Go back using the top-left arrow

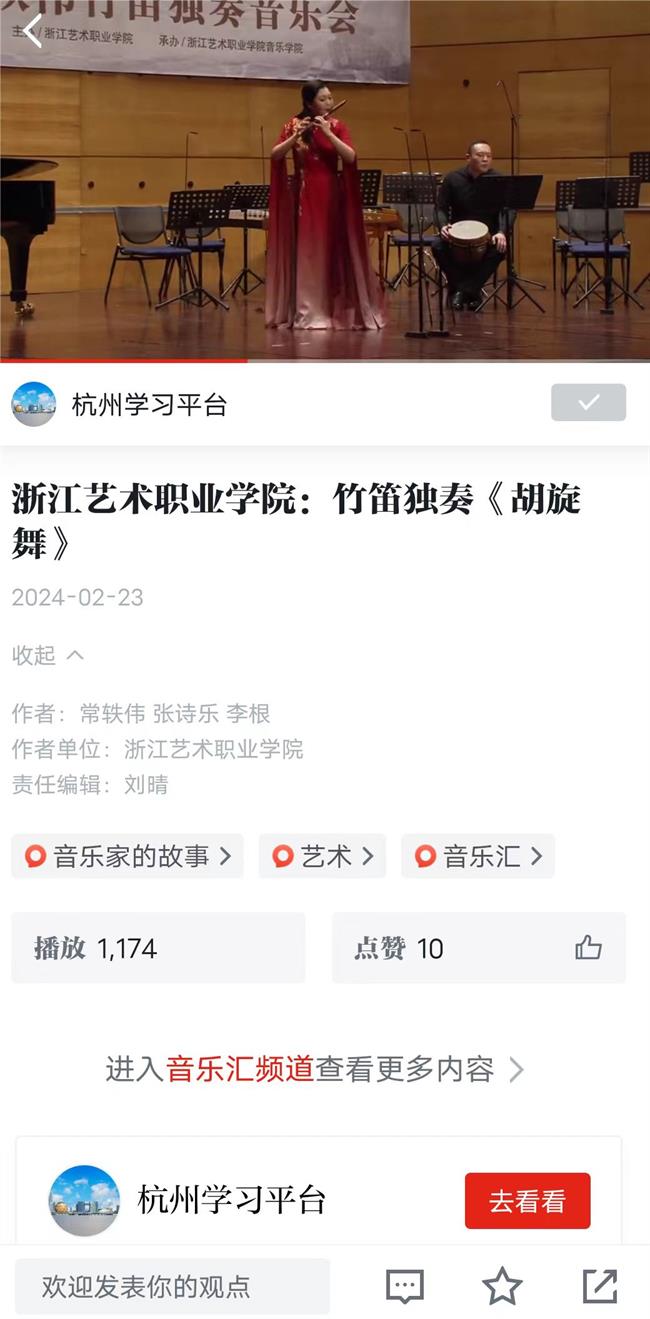34,31
